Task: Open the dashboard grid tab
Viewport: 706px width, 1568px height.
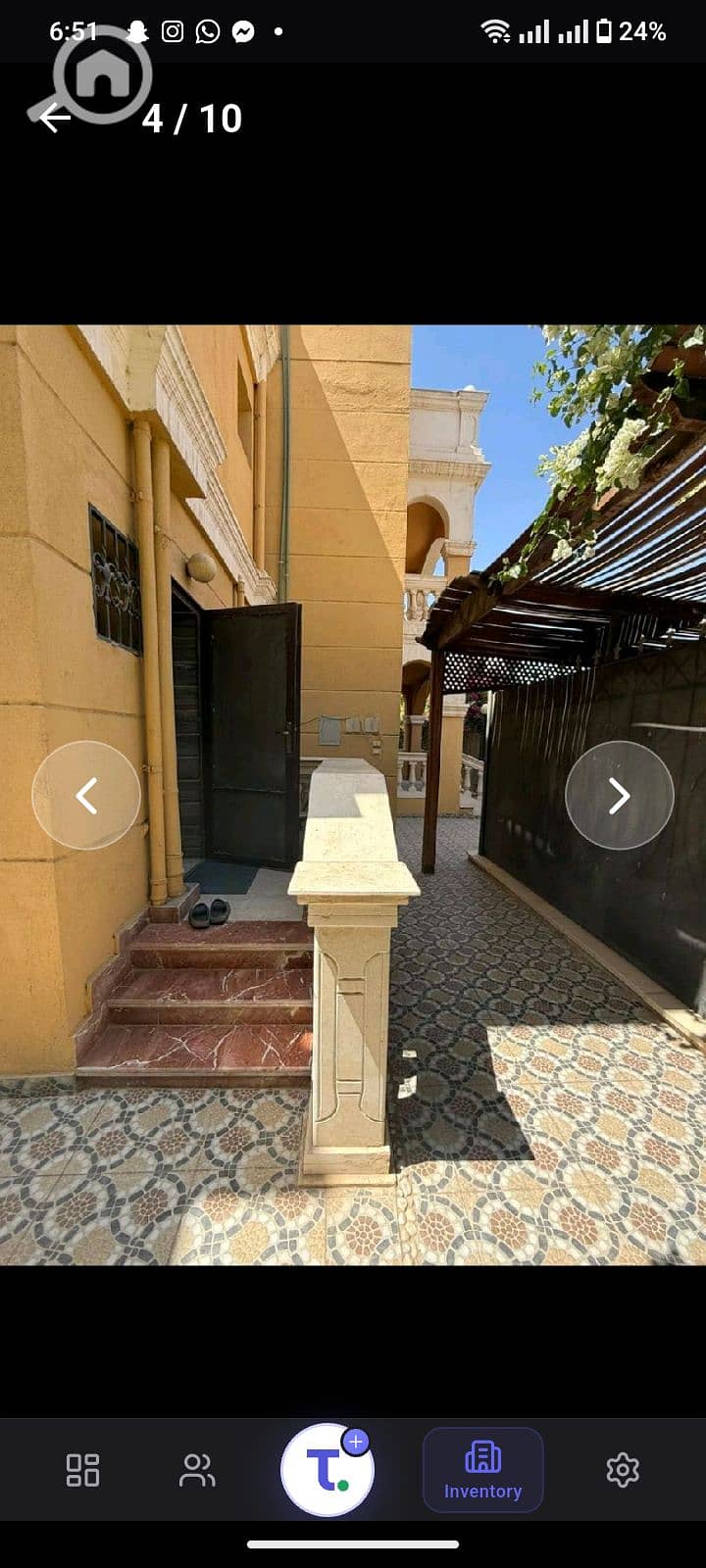Action: (82, 1470)
